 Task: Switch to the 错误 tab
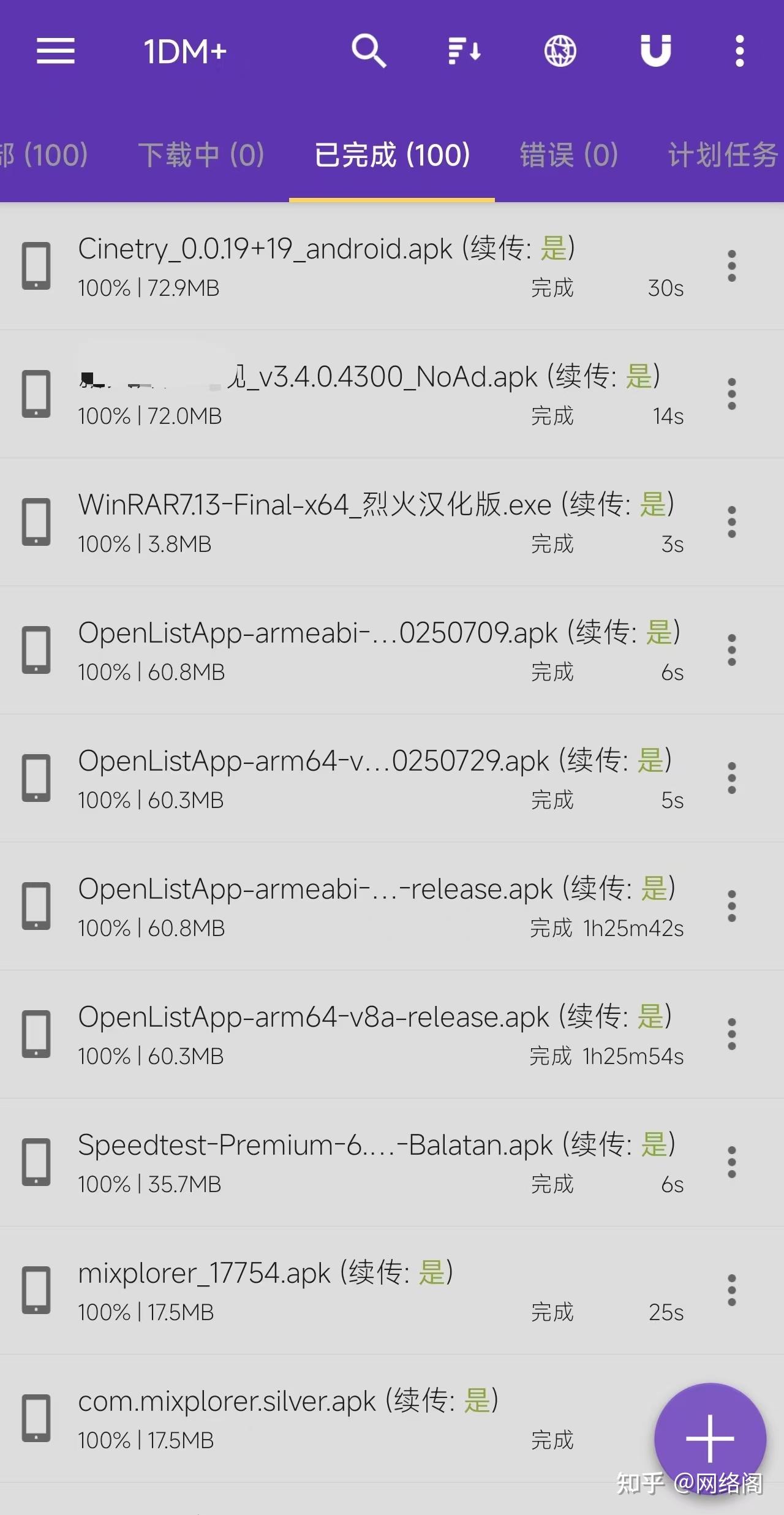[568, 155]
